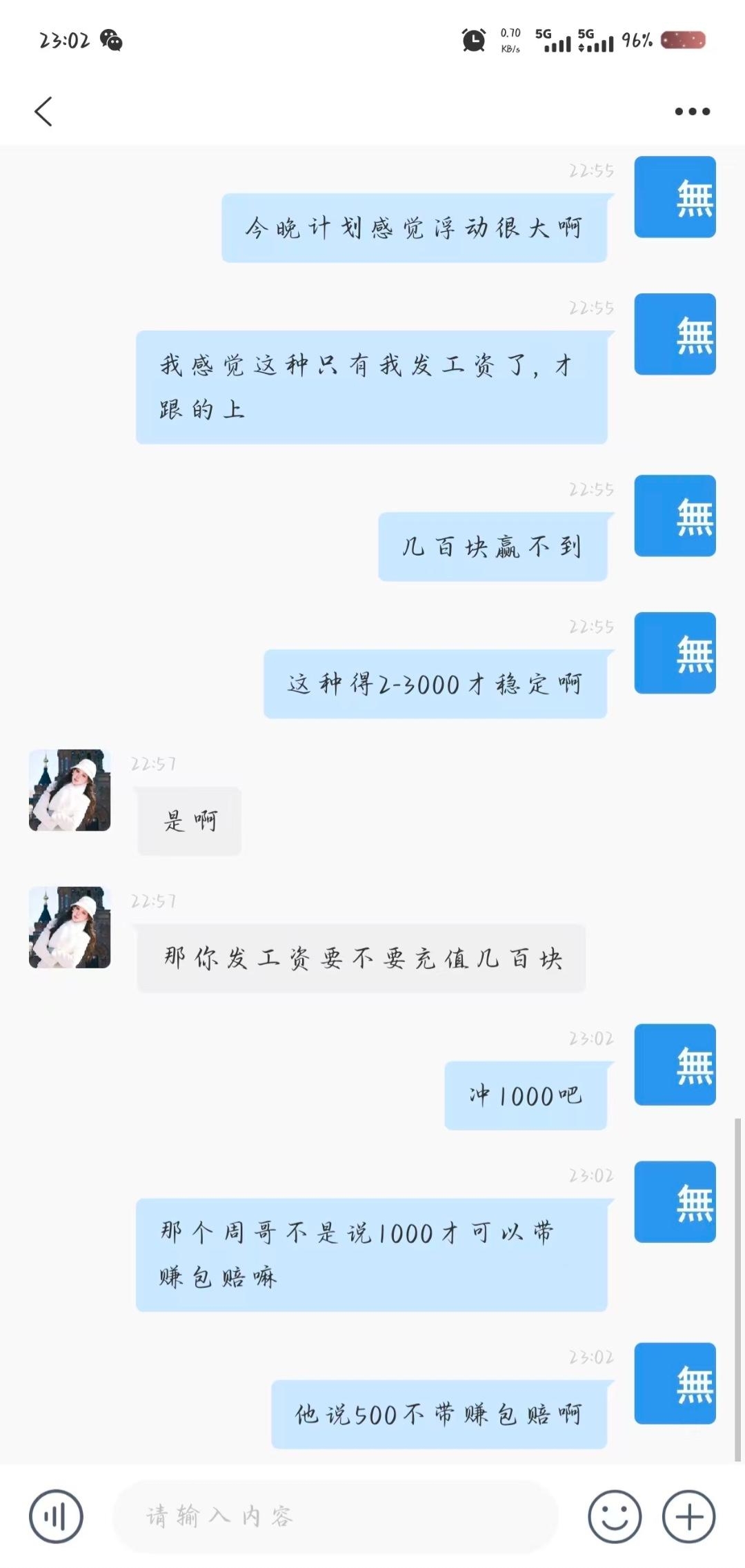Open the plus attachment menu

(x=688, y=1517)
